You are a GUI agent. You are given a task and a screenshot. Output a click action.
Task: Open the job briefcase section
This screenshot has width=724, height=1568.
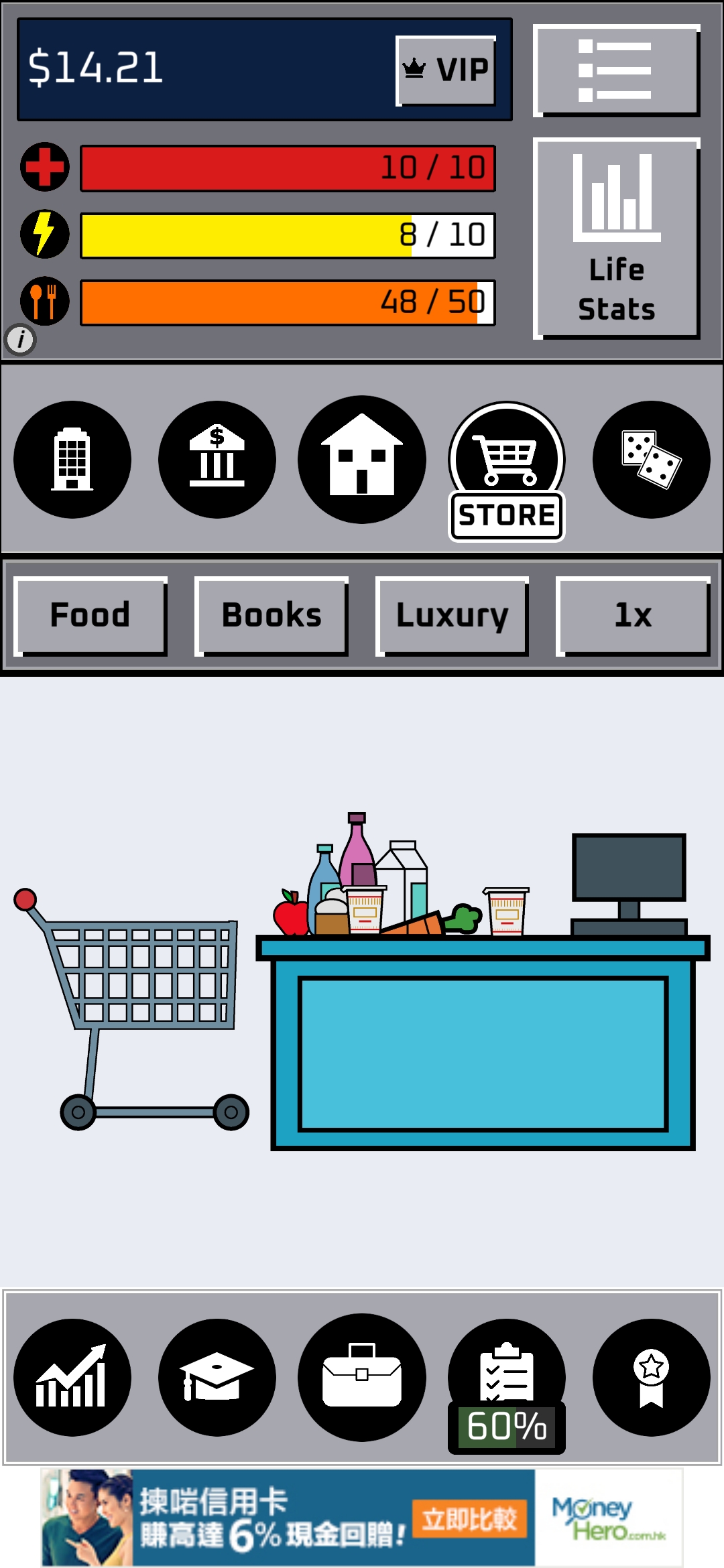tap(362, 1378)
